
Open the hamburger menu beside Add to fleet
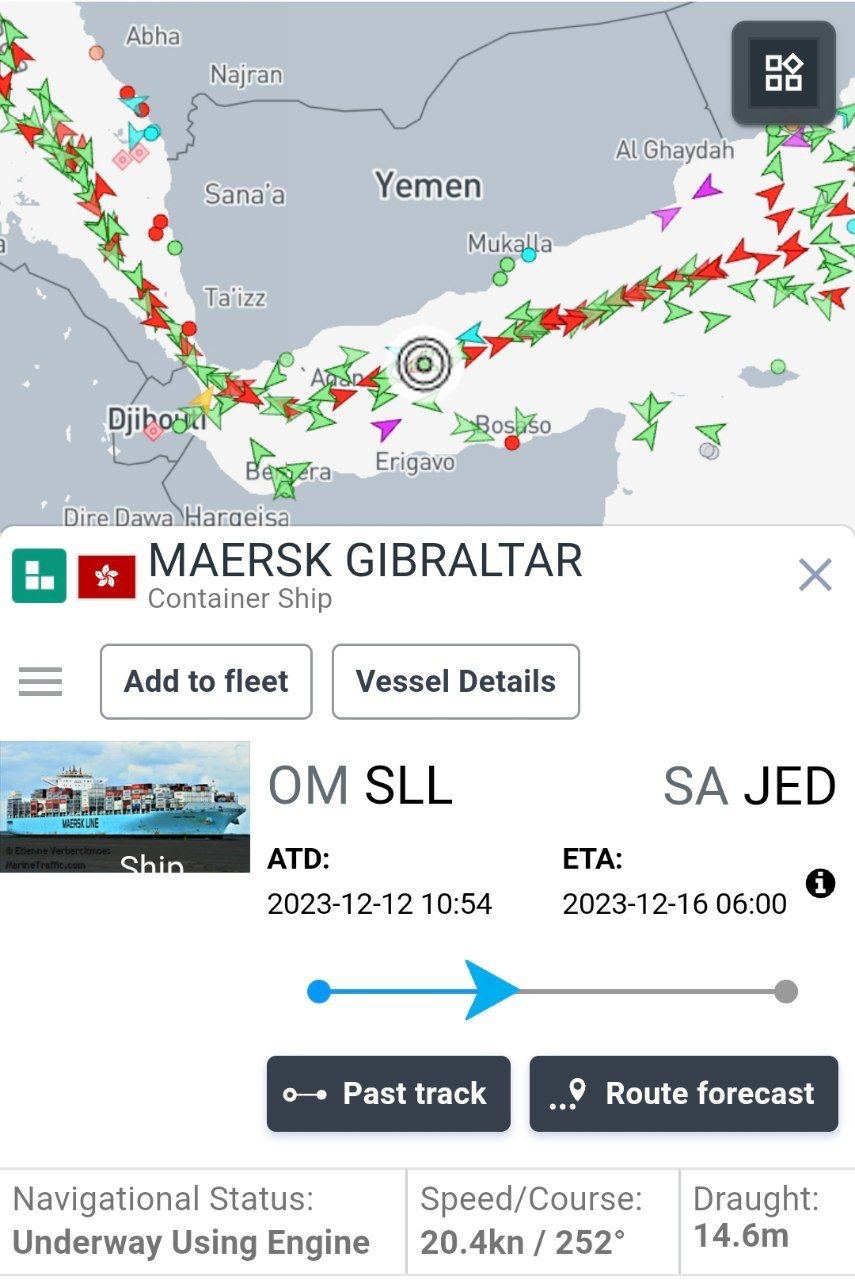41,682
